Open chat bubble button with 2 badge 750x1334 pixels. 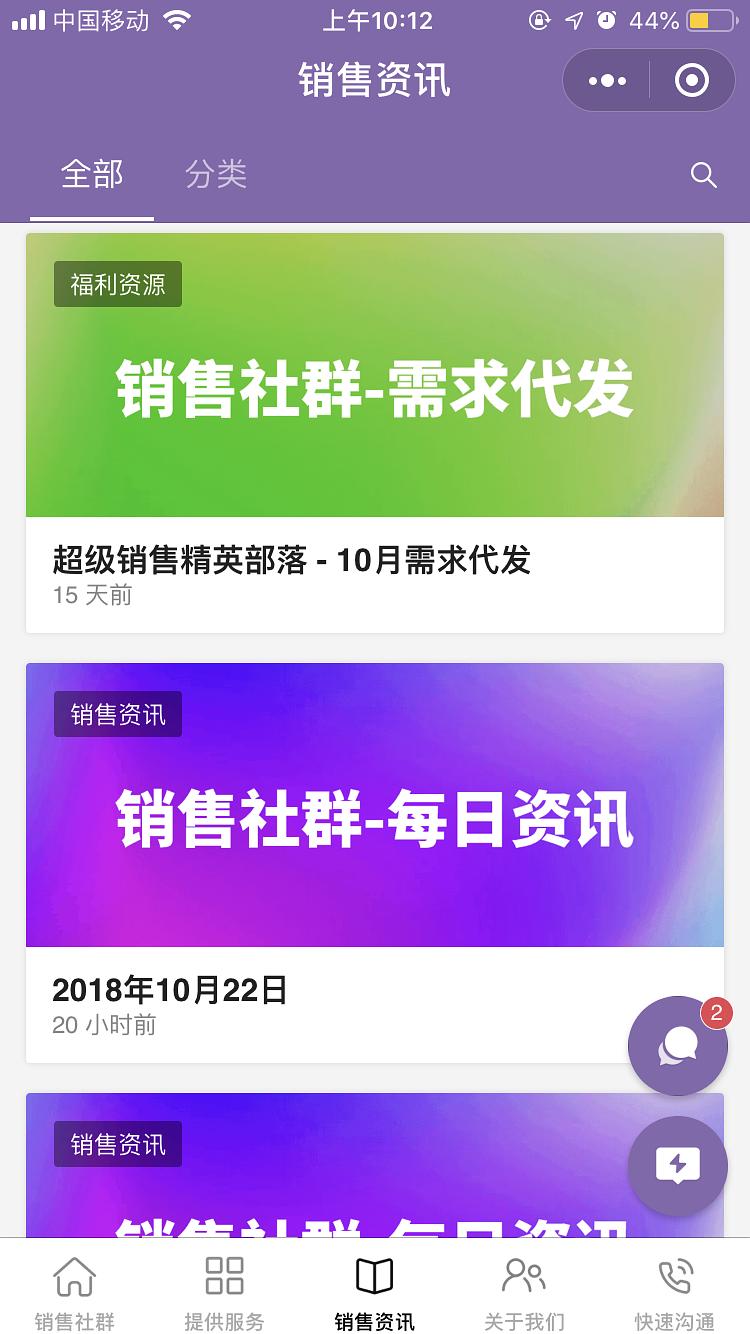click(678, 1046)
